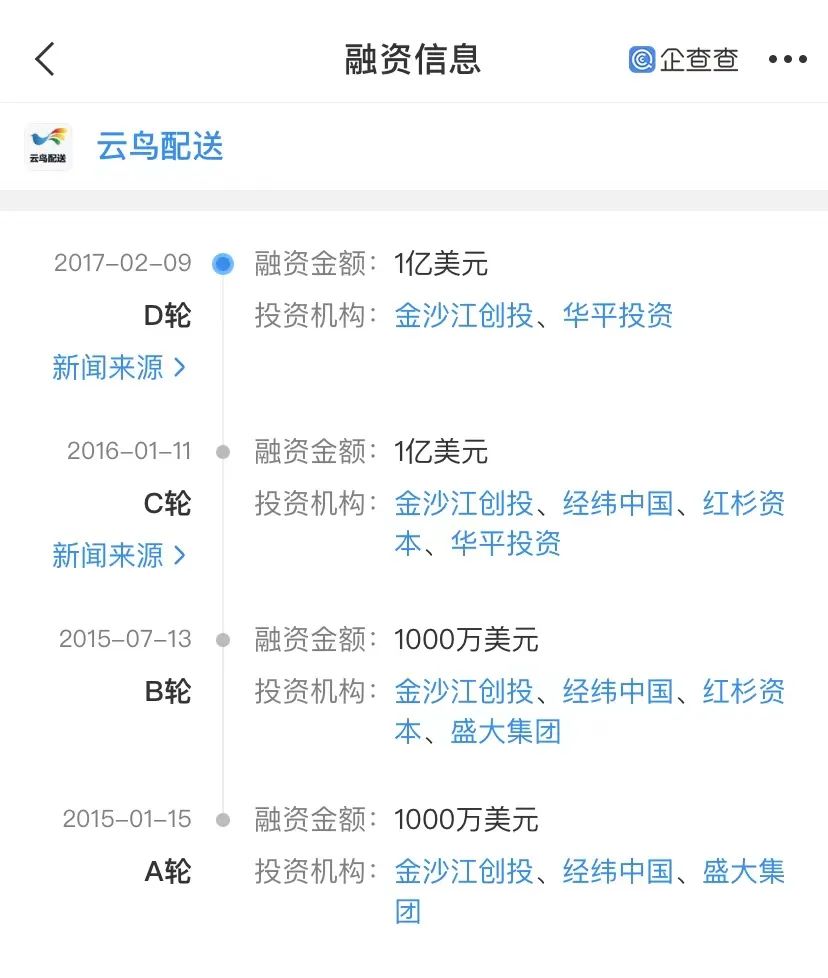This screenshot has height=978, width=828.
Task: Open the three-dot overflow menu
Action: click(x=787, y=60)
